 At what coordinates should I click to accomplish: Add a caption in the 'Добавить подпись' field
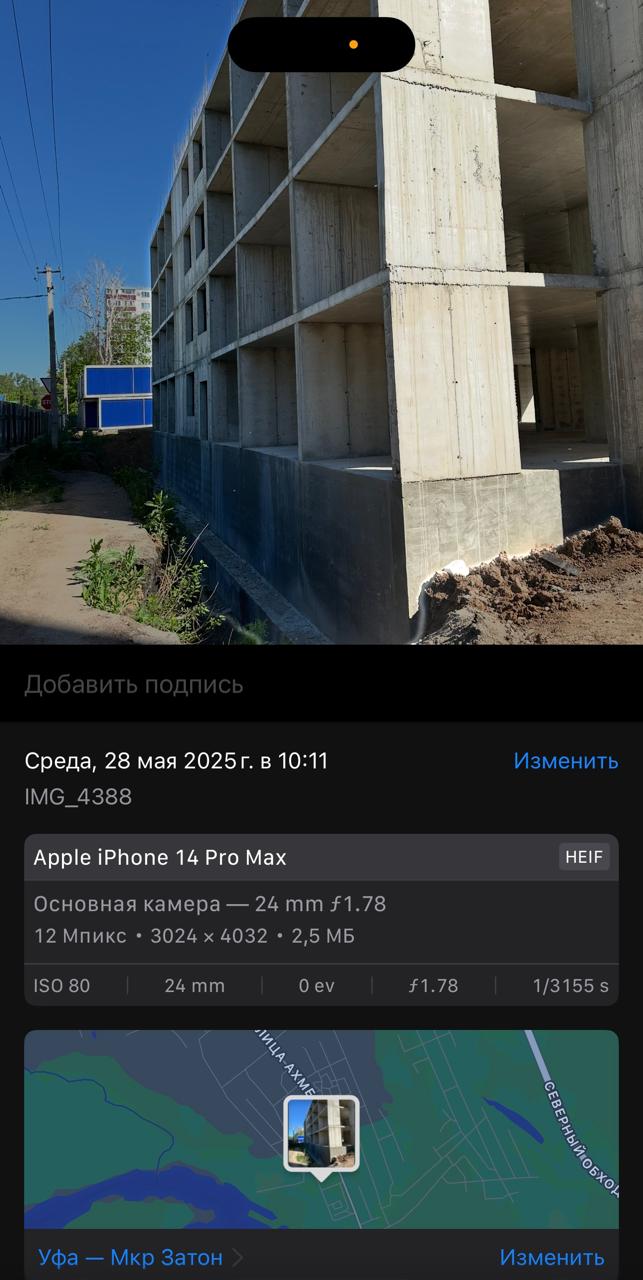(321, 685)
